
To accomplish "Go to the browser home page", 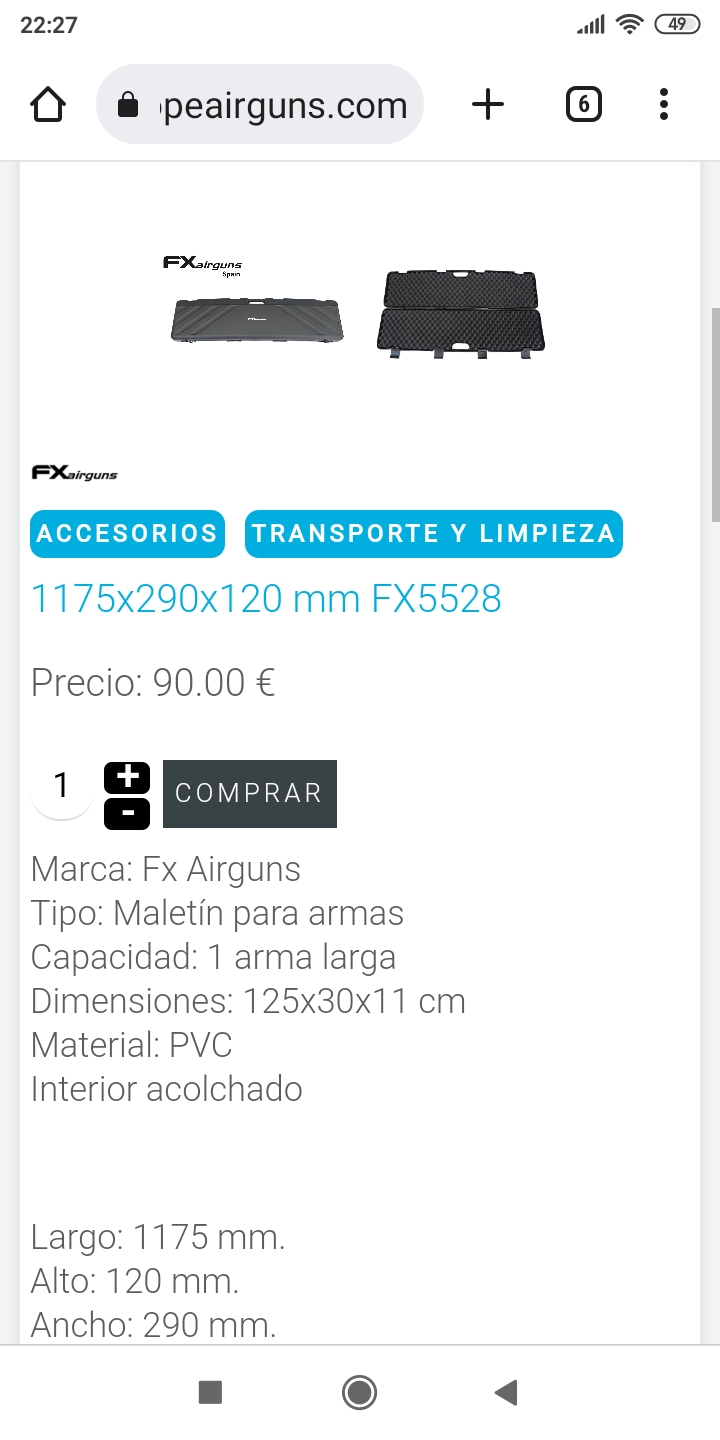I will tap(48, 104).
